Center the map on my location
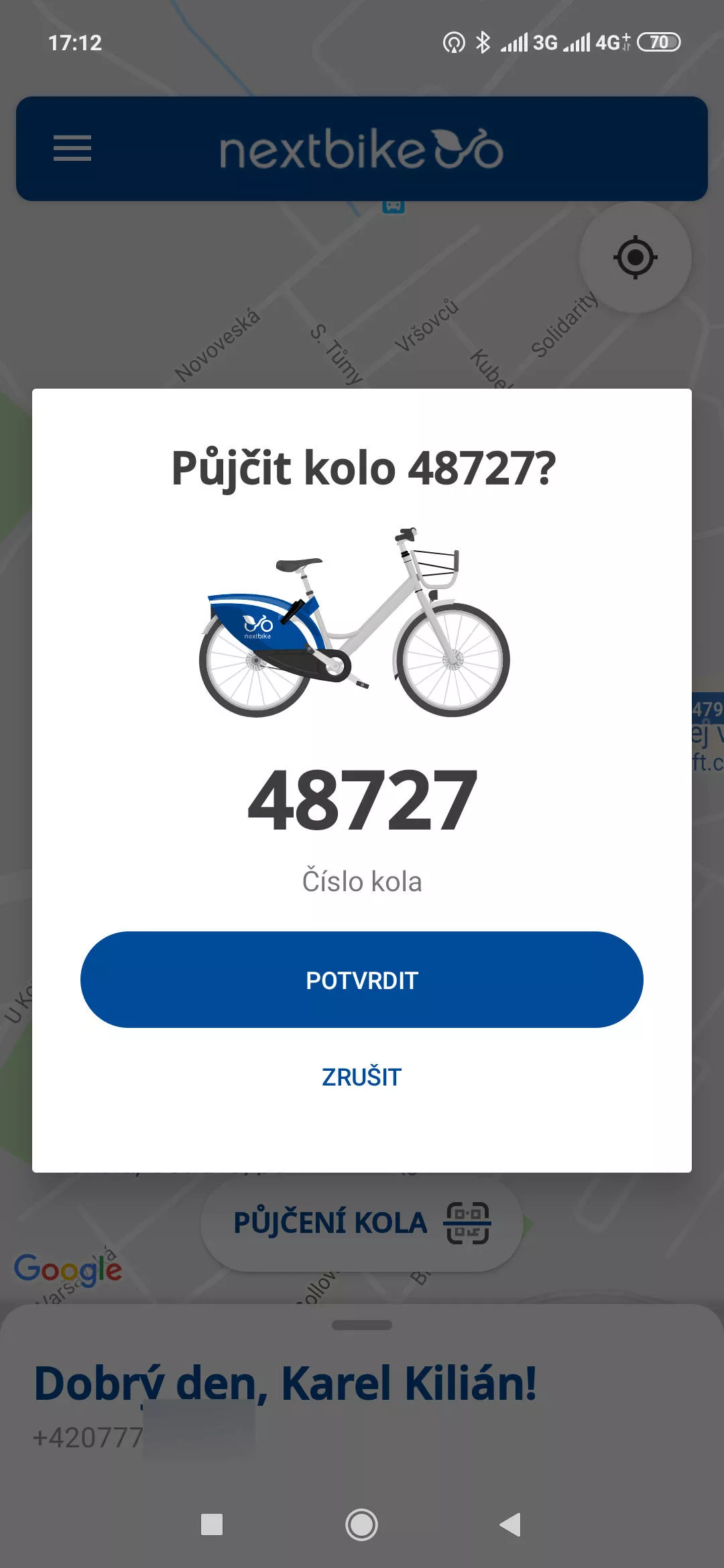724x1568 pixels. point(636,257)
